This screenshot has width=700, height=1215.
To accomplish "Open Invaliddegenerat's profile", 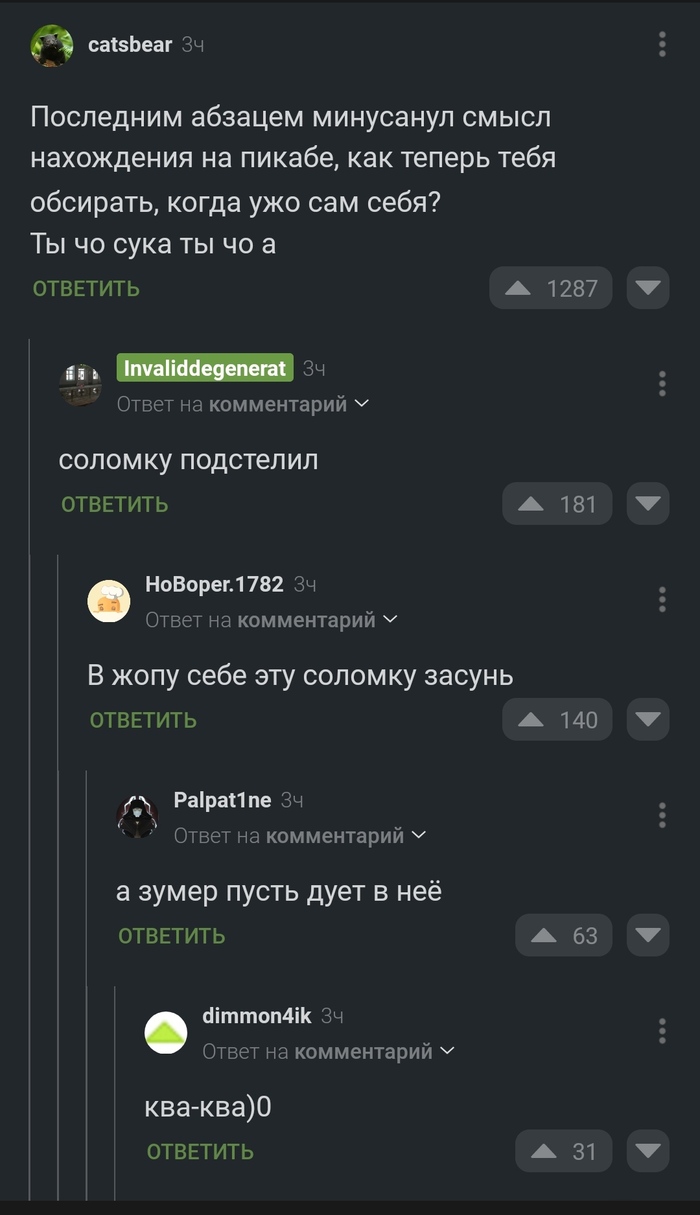I will point(205,368).
